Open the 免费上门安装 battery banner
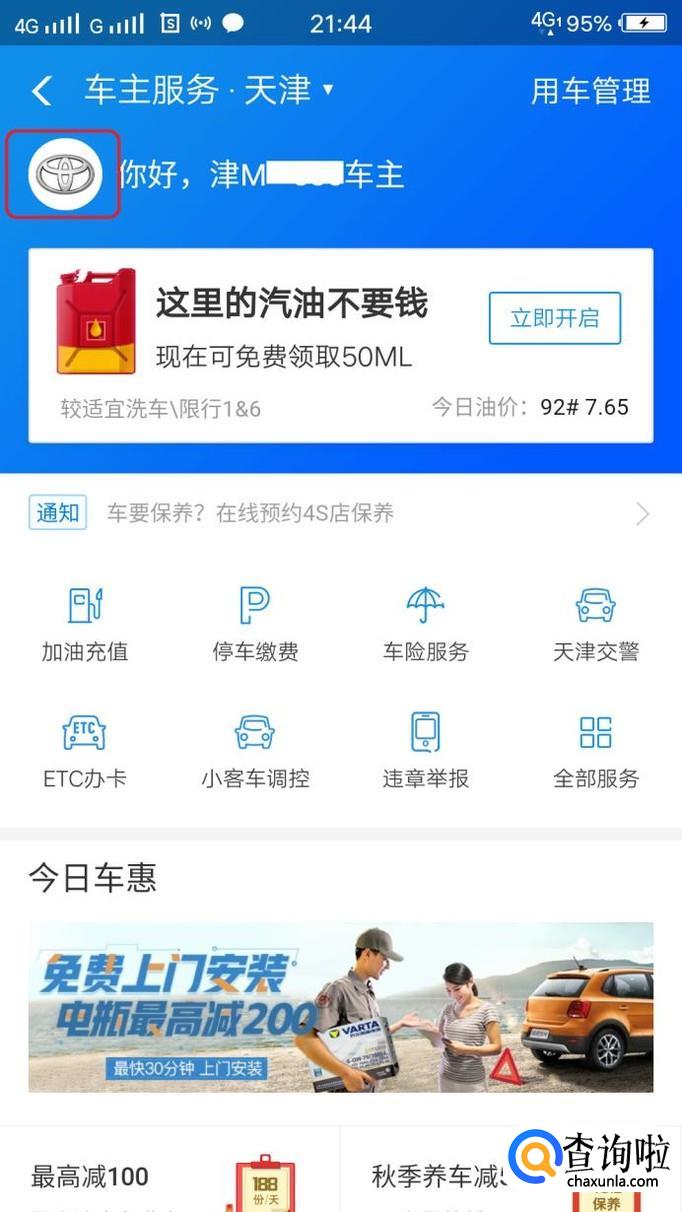The image size is (682, 1212). coord(340,1006)
